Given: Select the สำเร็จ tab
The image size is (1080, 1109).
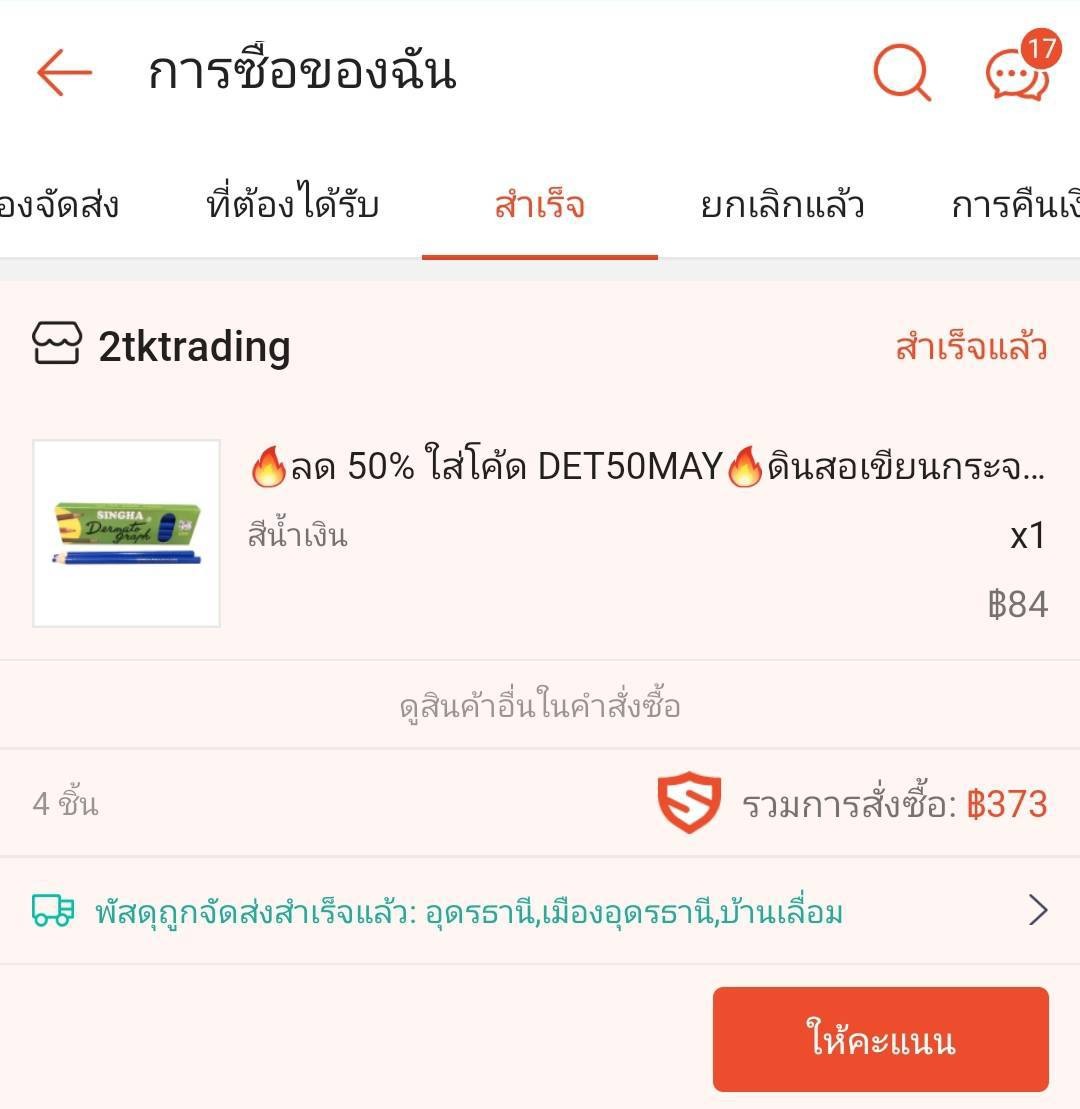Looking at the screenshot, I should 539,206.
